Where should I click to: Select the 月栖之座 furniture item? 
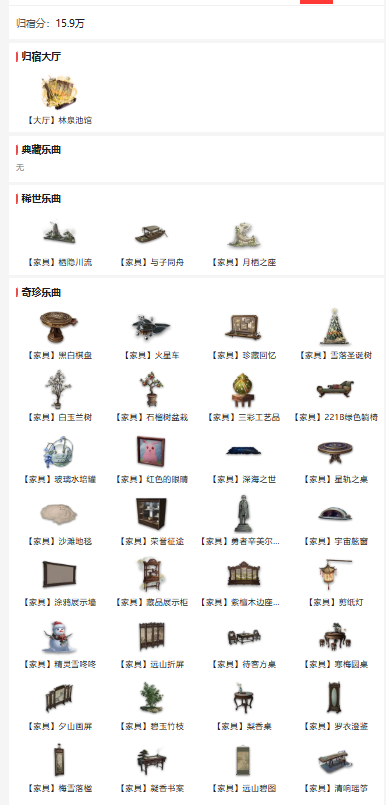pos(244,242)
